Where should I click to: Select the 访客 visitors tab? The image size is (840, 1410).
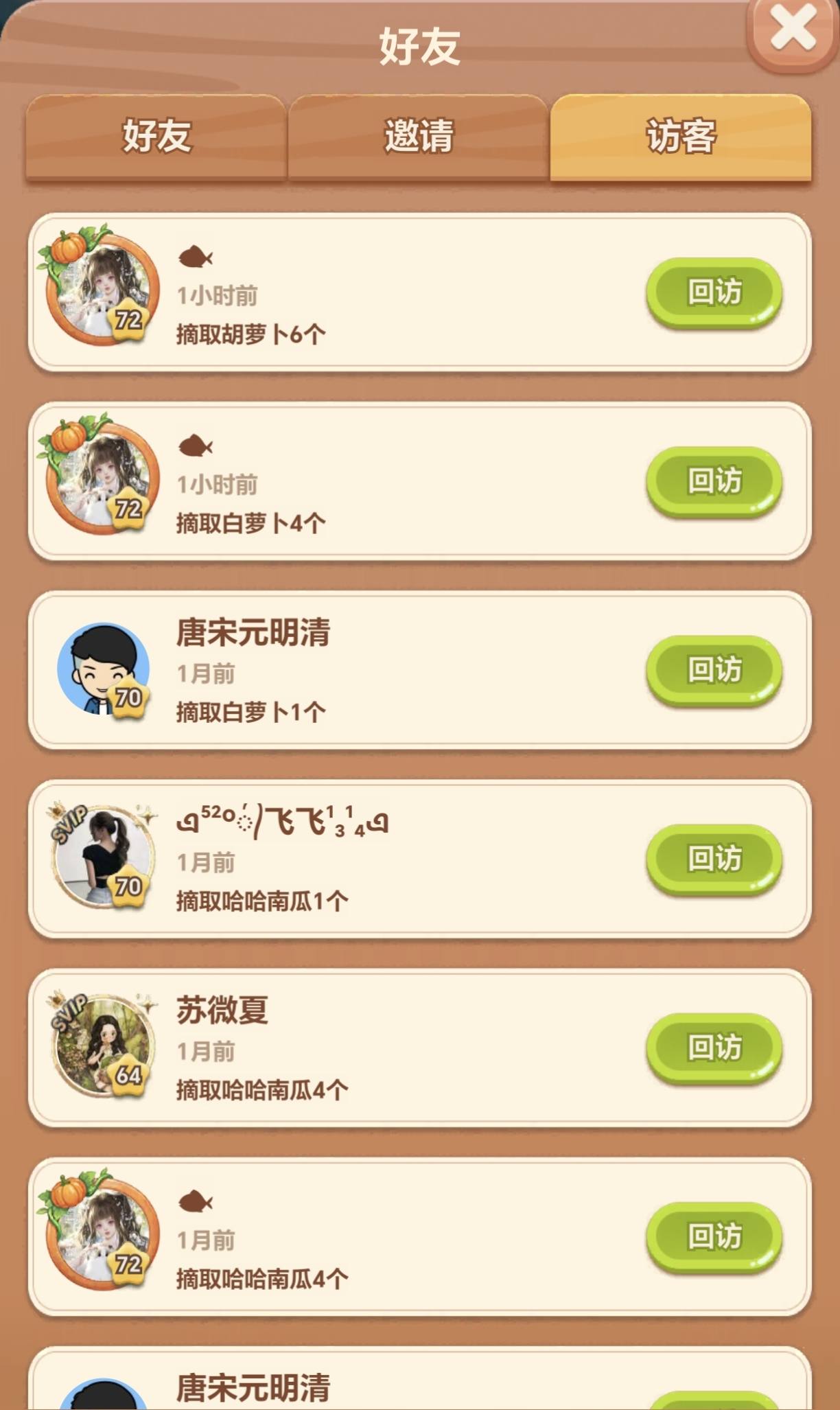[x=681, y=136]
